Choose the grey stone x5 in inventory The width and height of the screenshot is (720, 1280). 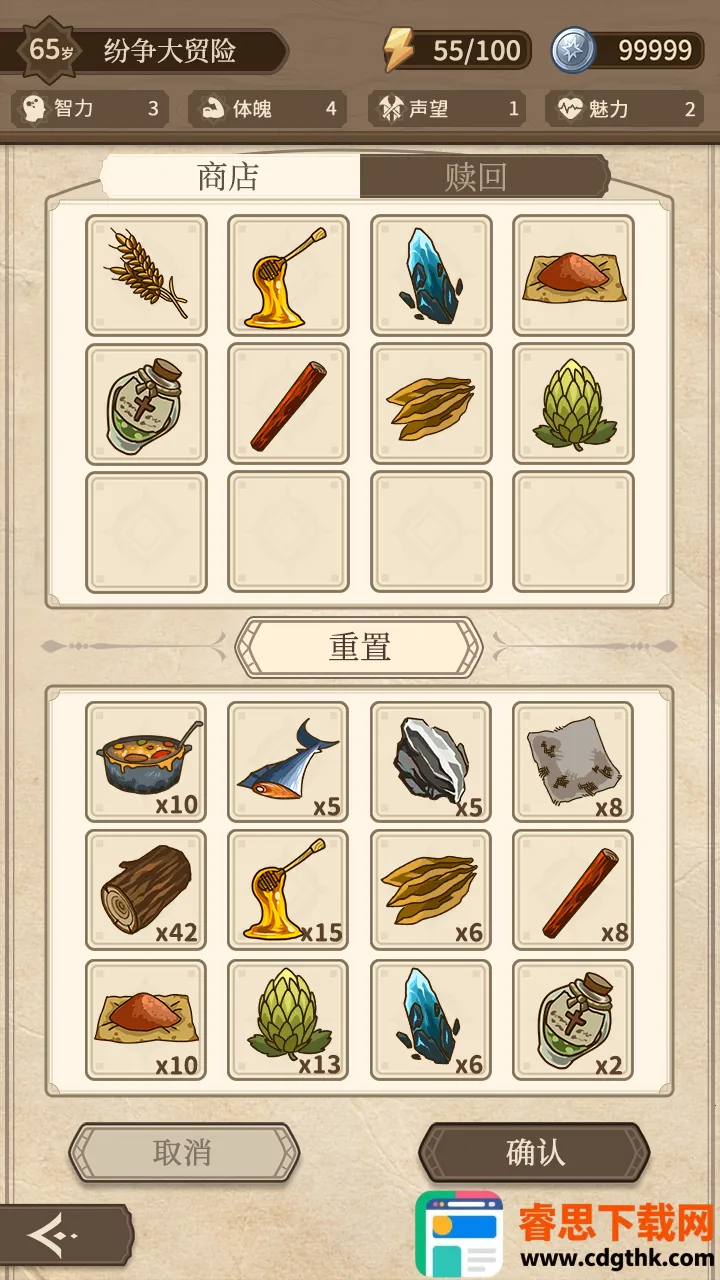pyautogui.click(x=431, y=761)
